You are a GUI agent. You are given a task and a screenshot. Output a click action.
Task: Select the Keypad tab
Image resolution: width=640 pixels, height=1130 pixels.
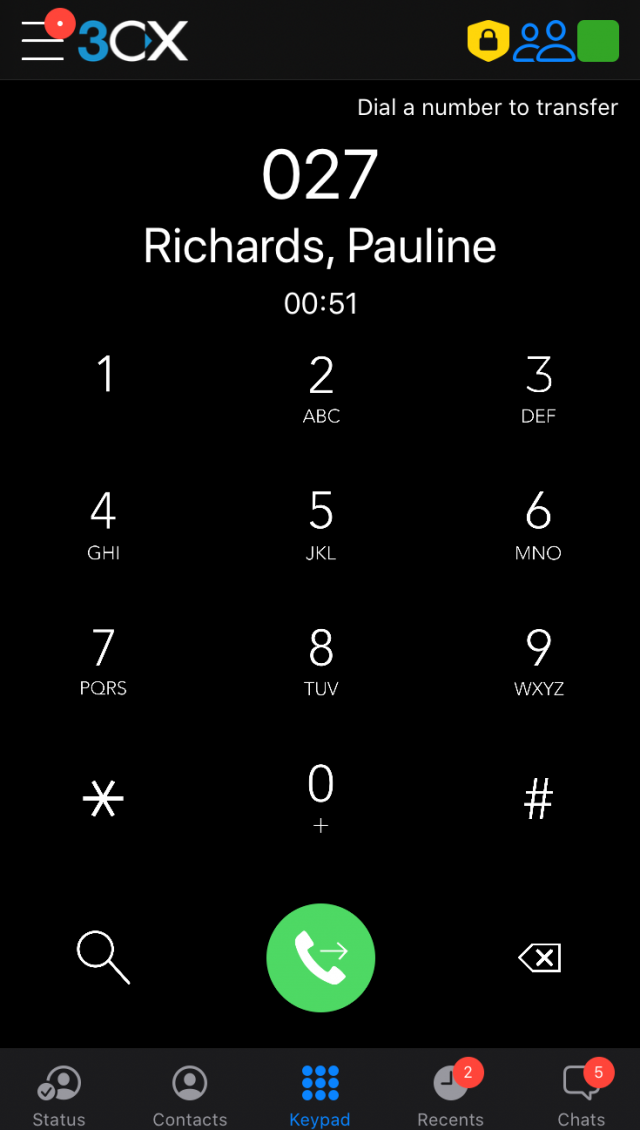(320, 1095)
